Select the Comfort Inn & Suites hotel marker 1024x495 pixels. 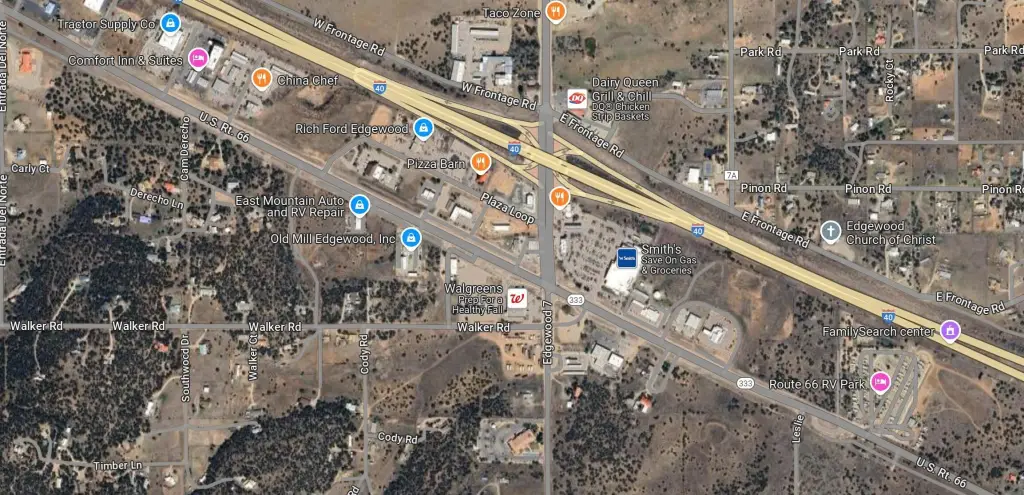coord(198,60)
